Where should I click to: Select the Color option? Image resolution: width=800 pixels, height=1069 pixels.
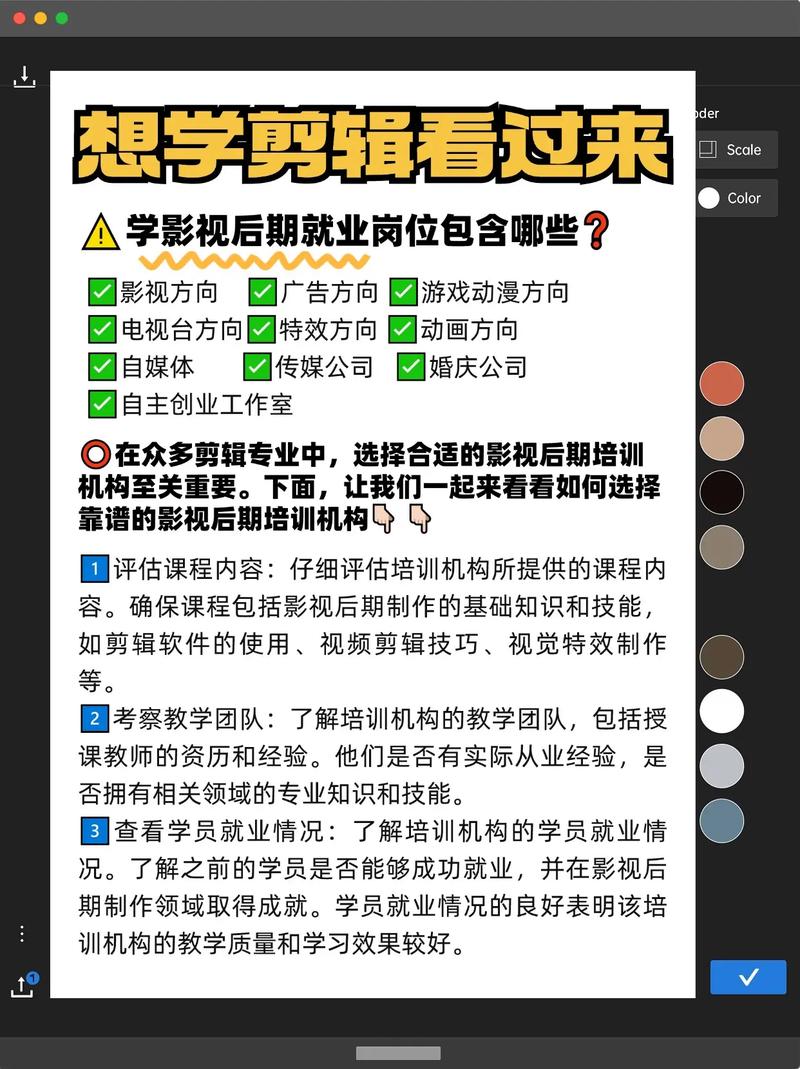click(735, 198)
